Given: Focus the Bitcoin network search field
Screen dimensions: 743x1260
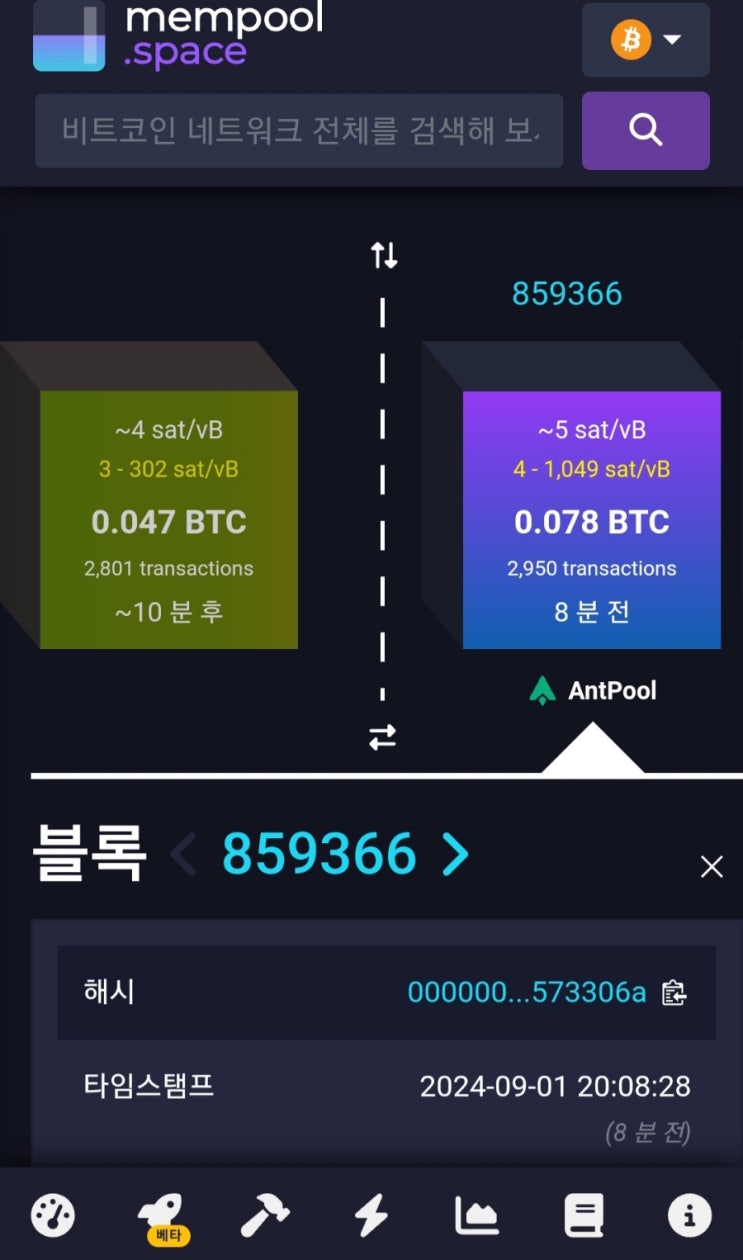Looking at the screenshot, I should (x=300, y=130).
